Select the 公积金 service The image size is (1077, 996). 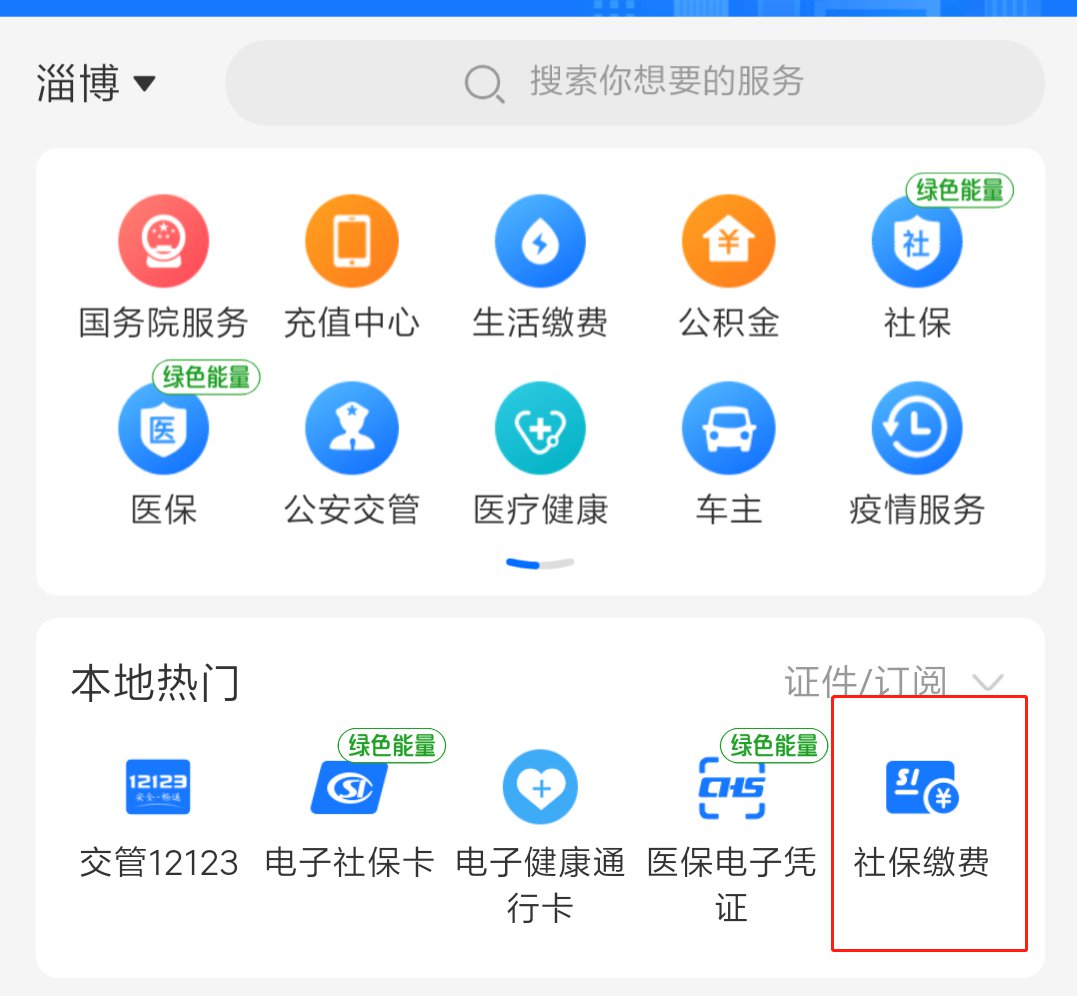click(x=728, y=242)
